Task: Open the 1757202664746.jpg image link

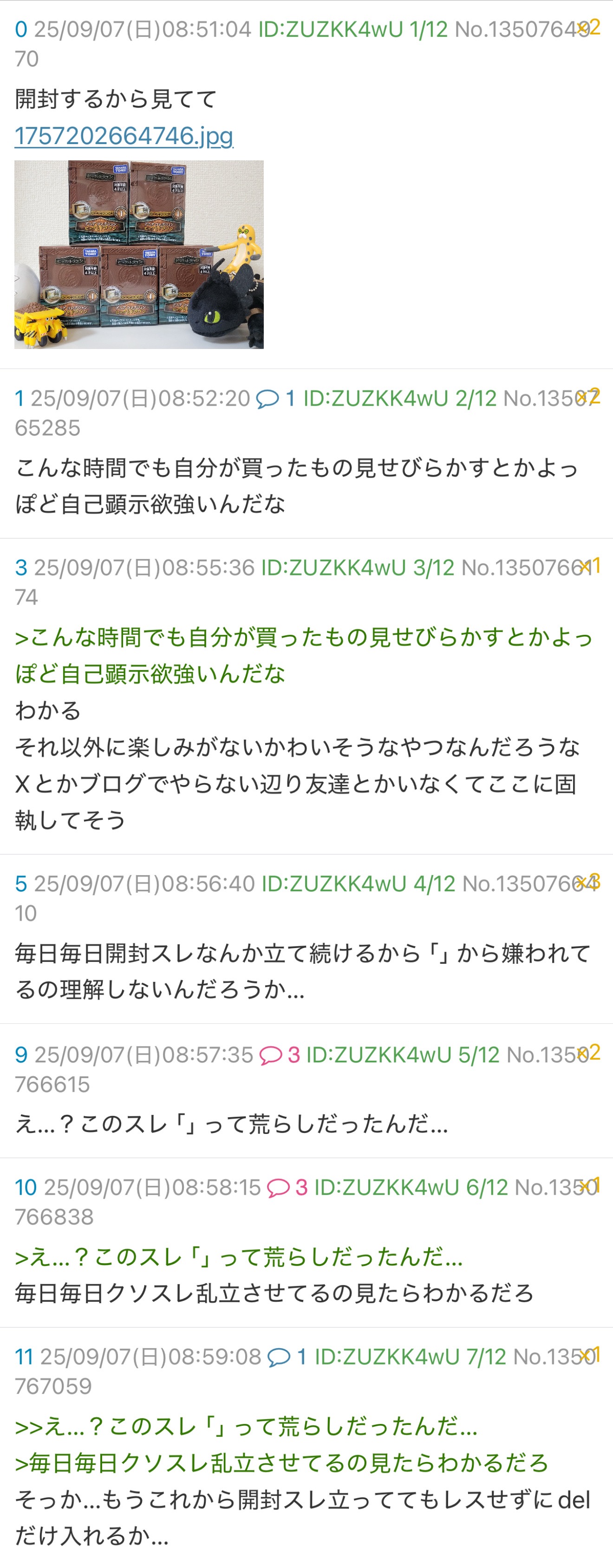Action: coord(124,136)
